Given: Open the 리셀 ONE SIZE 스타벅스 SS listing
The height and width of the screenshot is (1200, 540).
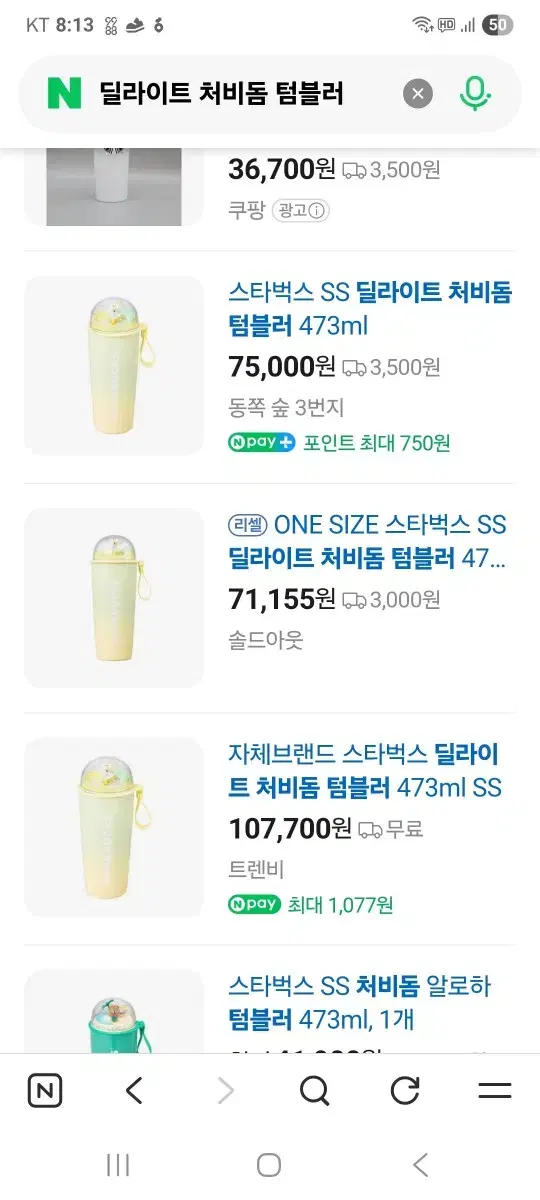Looking at the screenshot, I should [368, 541].
